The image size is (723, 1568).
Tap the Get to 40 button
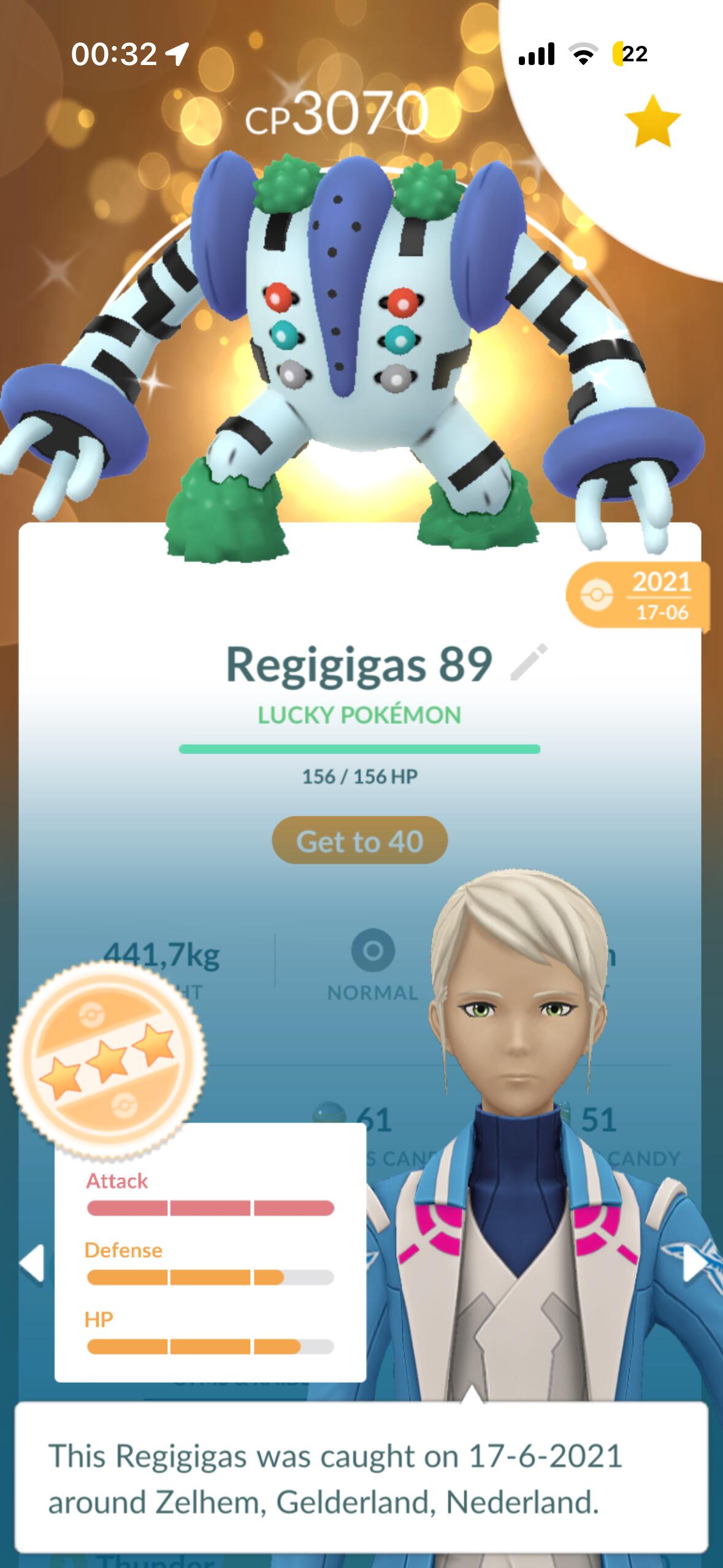pyautogui.click(x=360, y=841)
